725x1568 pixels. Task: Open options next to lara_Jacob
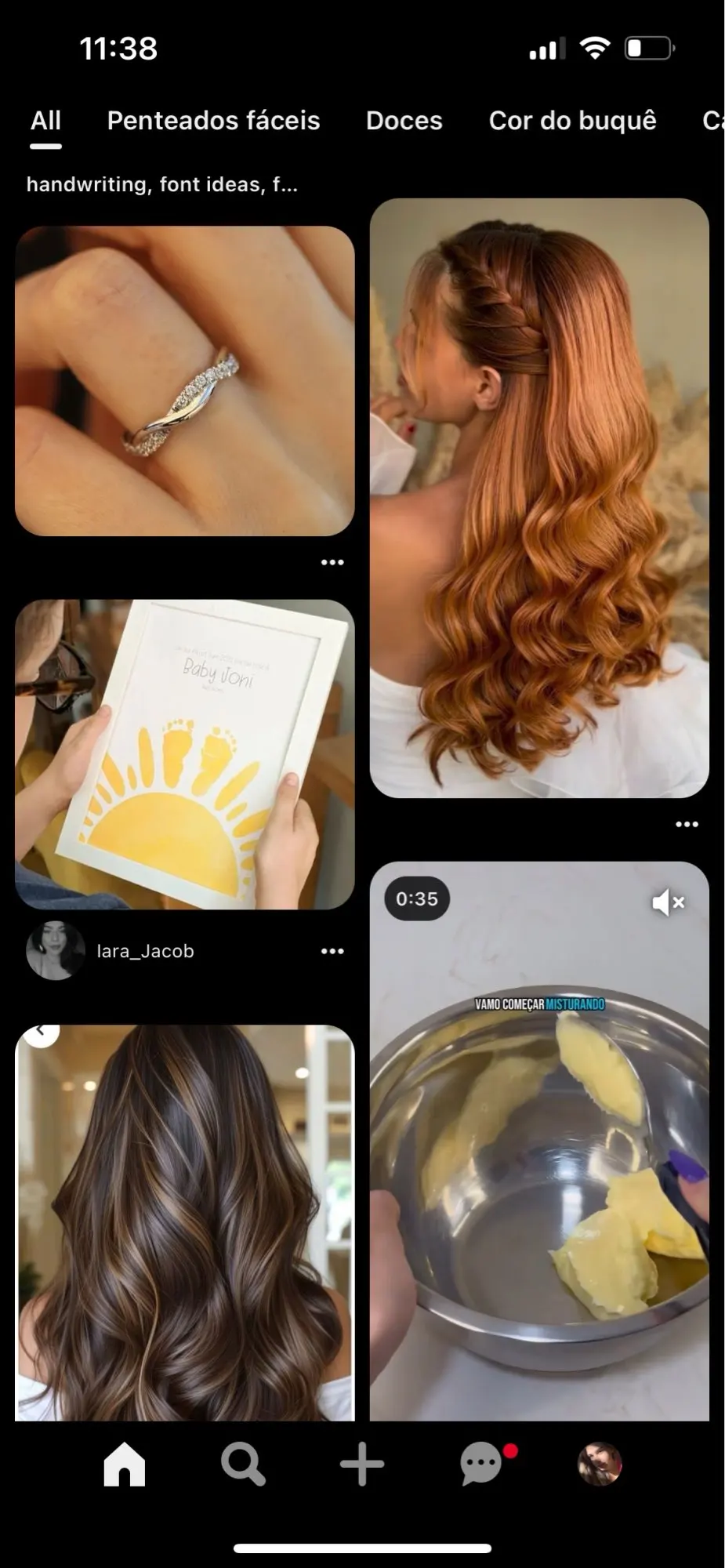(332, 951)
